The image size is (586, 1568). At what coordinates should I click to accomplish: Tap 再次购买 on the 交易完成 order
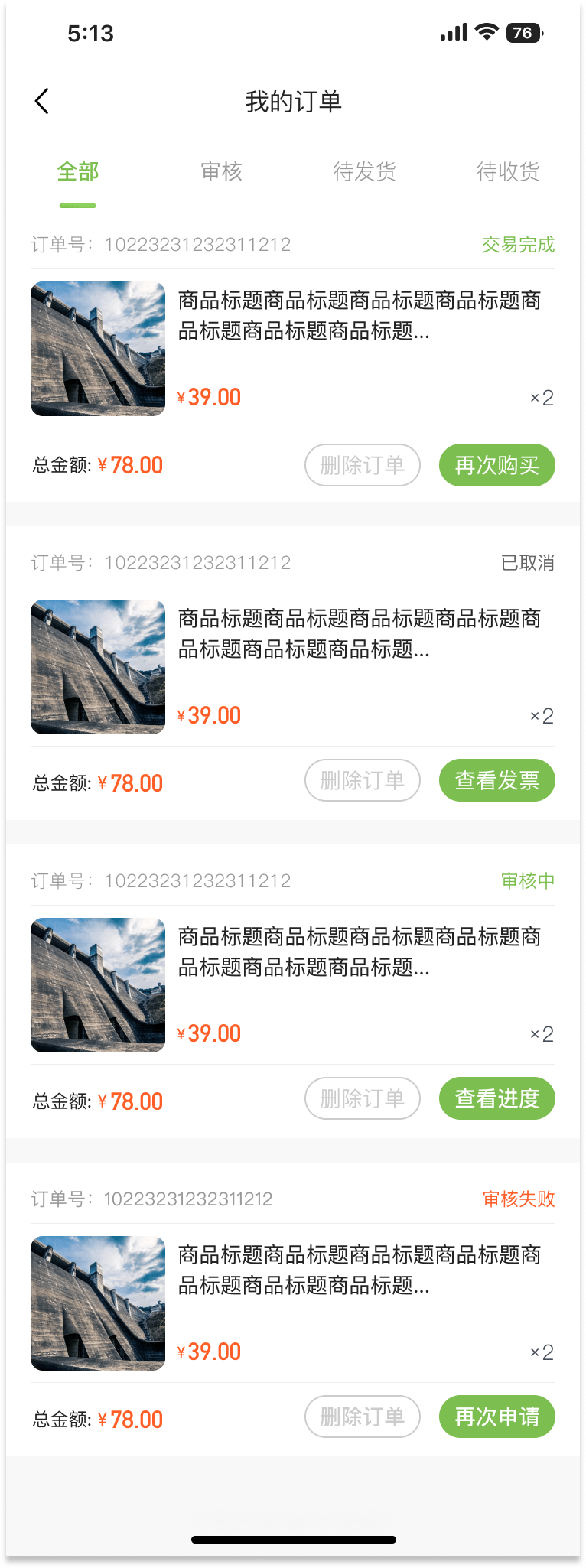click(496, 465)
